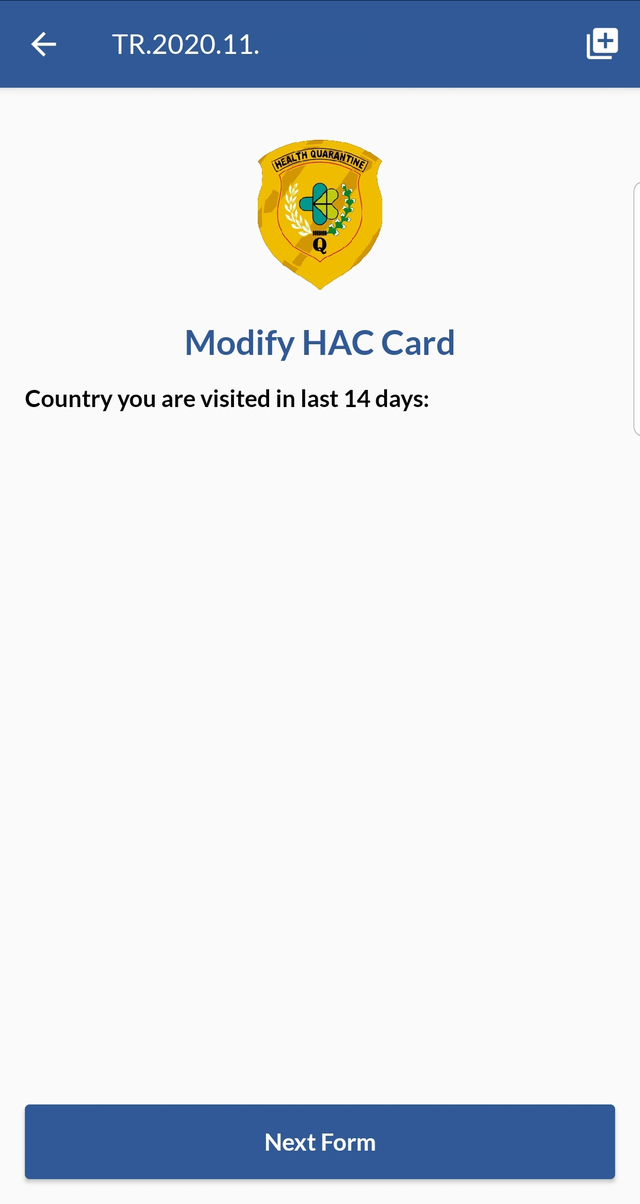Go back using the arrow icon

click(44, 44)
